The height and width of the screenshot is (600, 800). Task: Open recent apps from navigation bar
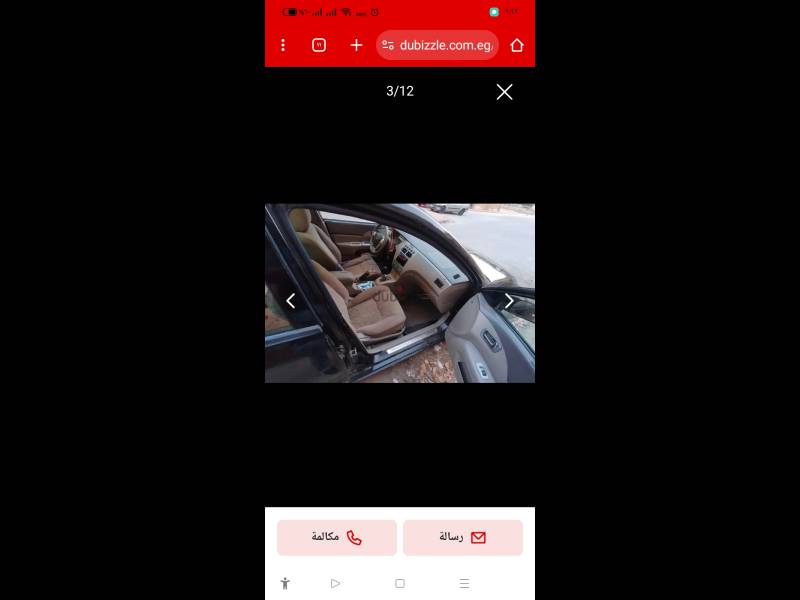pos(464,583)
